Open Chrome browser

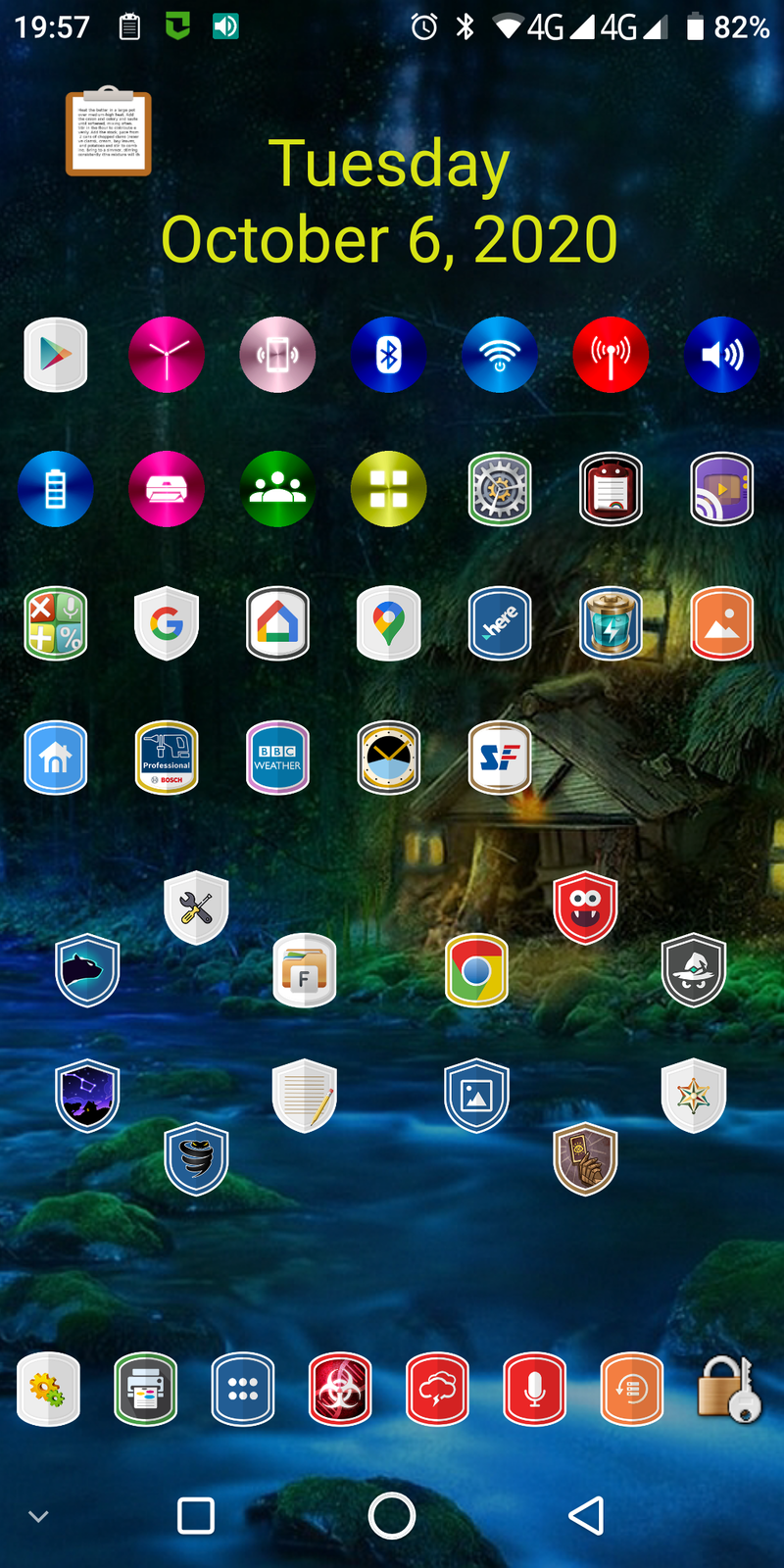tap(476, 970)
